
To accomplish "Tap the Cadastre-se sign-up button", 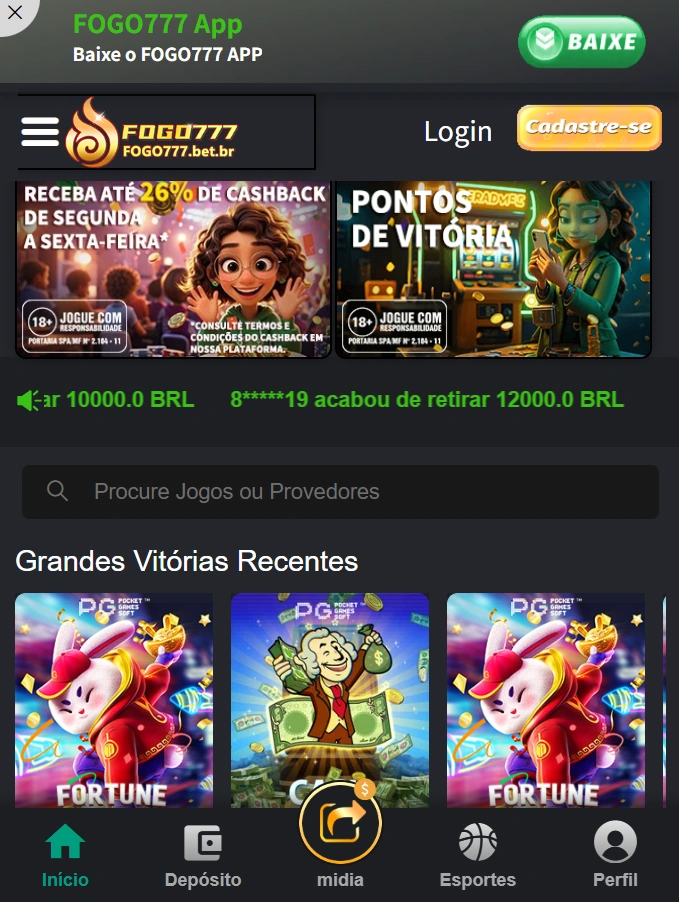I will point(589,128).
